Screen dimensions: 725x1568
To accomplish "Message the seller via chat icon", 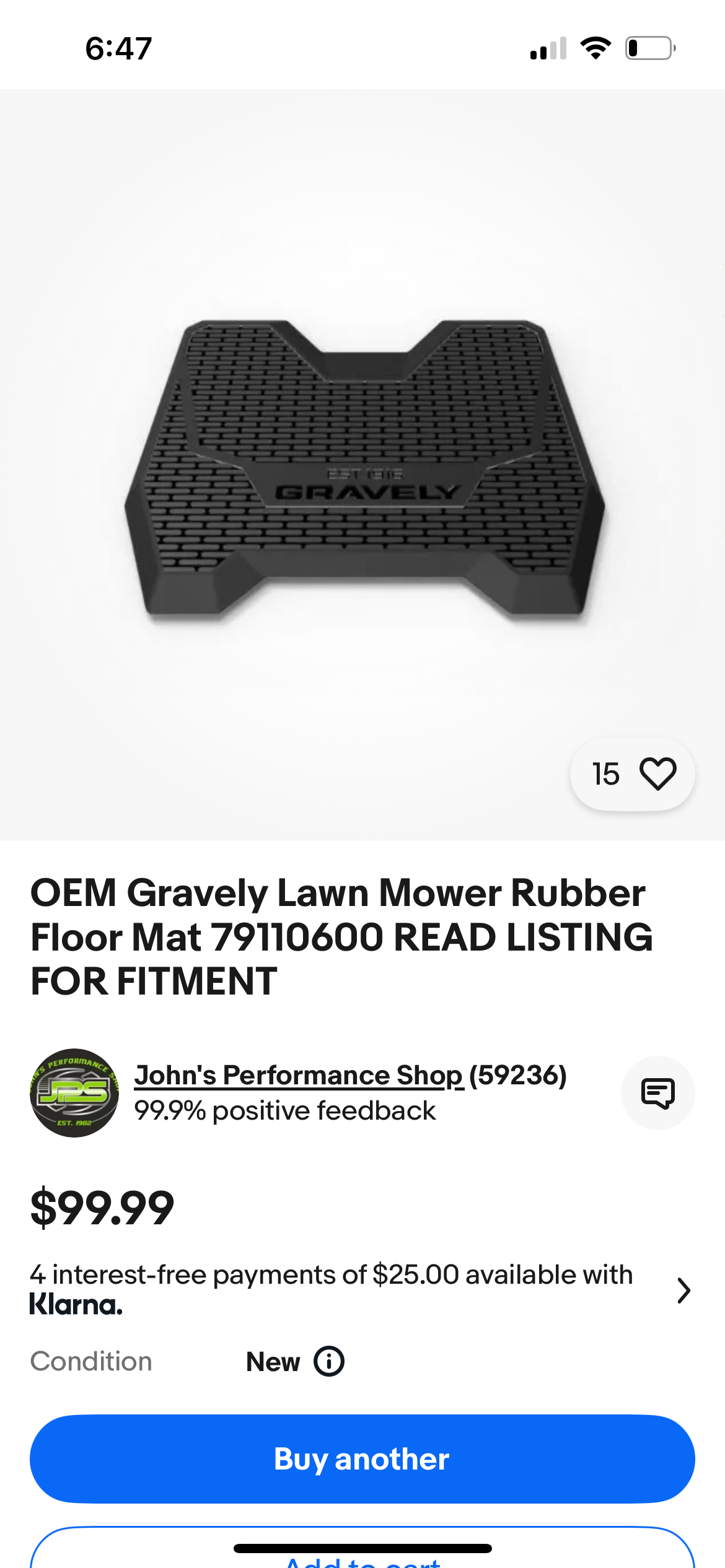I will (657, 1093).
